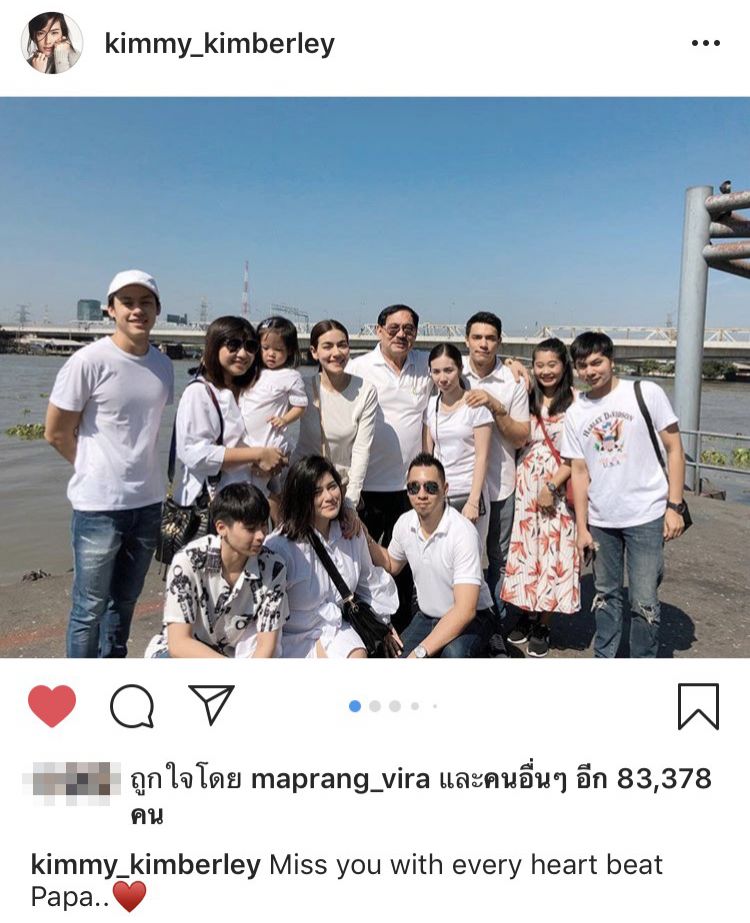This screenshot has width=750, height=923.
Task: Save the post with the bookmark icon
Action: (x=698, y=706)
